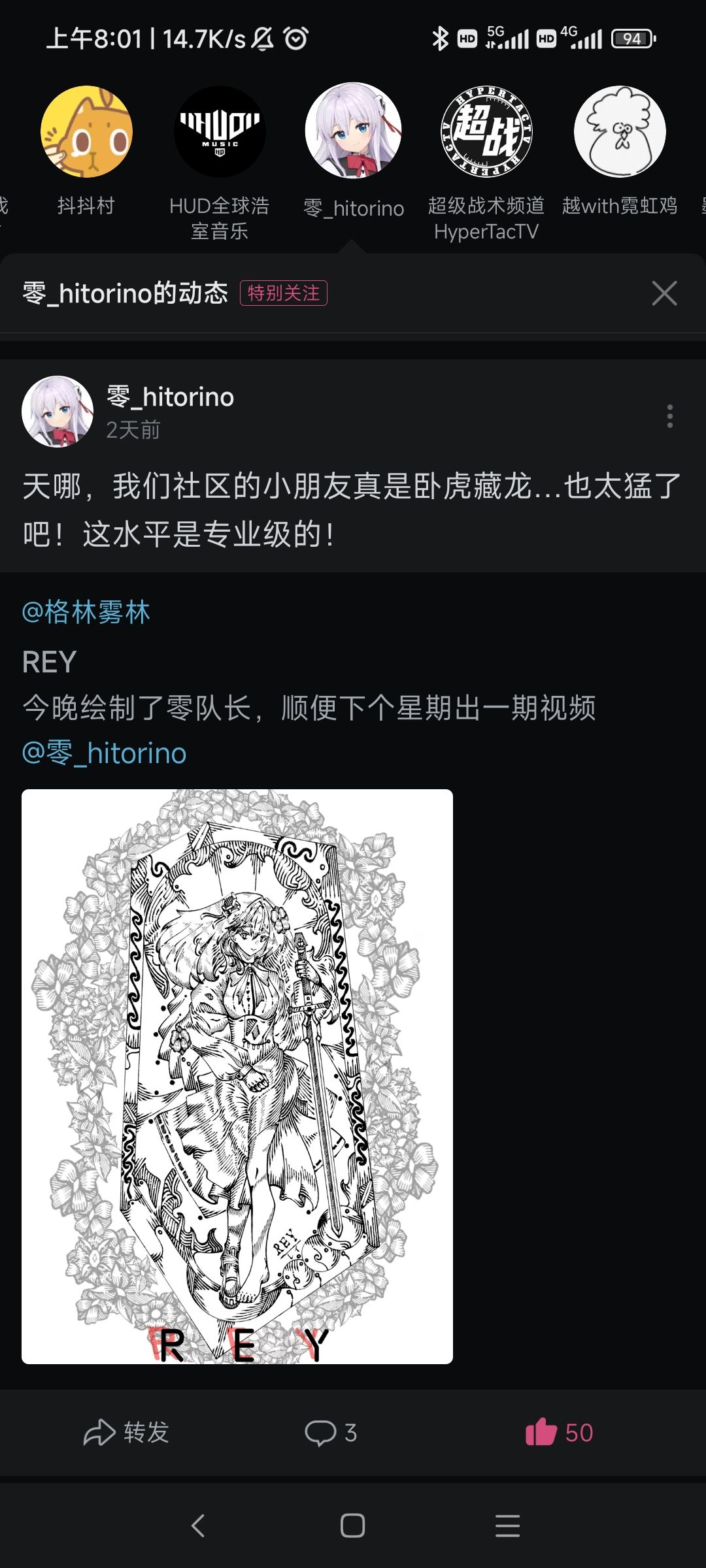Select HUD全球浩室音乐 avatar
706x1568 pixels.
click(220, 132)
